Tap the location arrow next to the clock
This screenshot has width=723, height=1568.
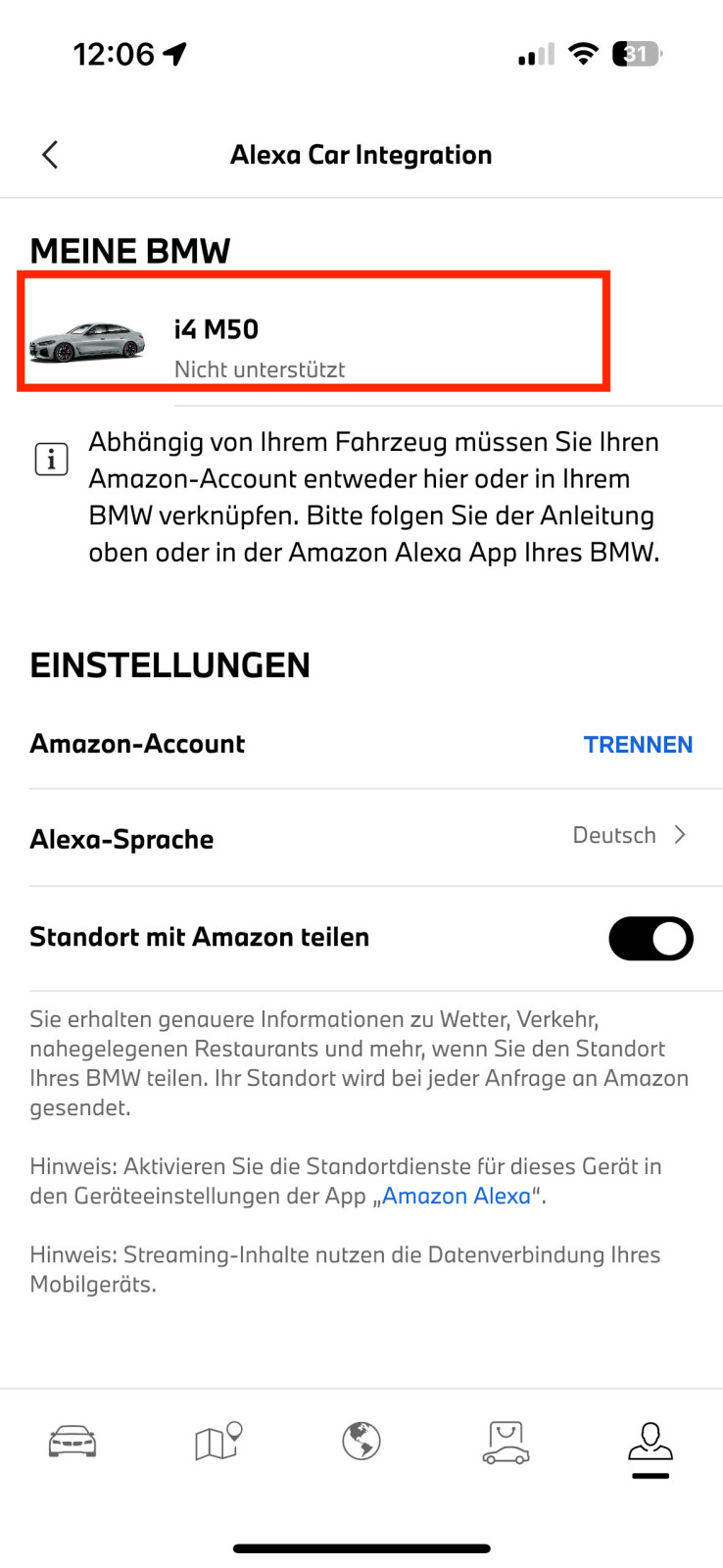point(174,54)
